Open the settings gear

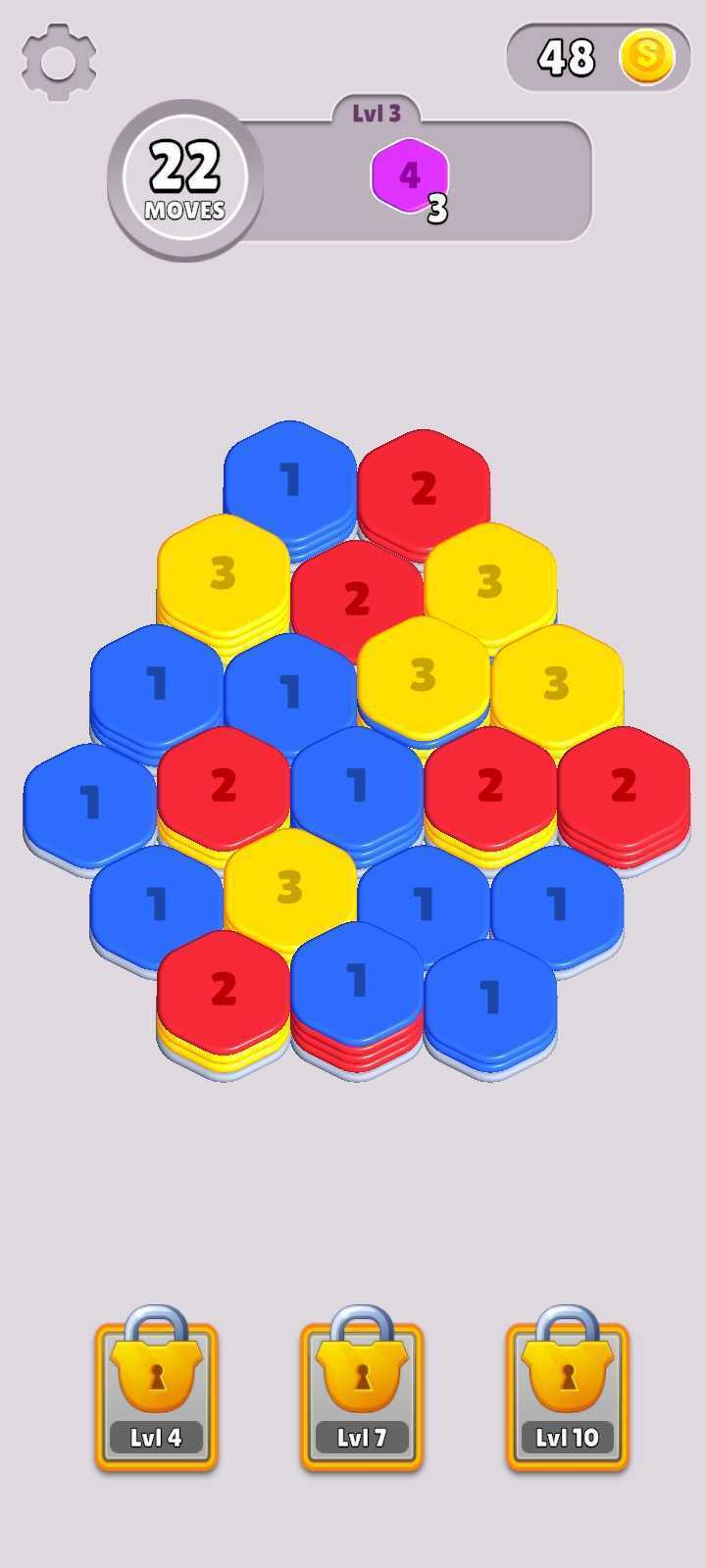click(59, 63)
